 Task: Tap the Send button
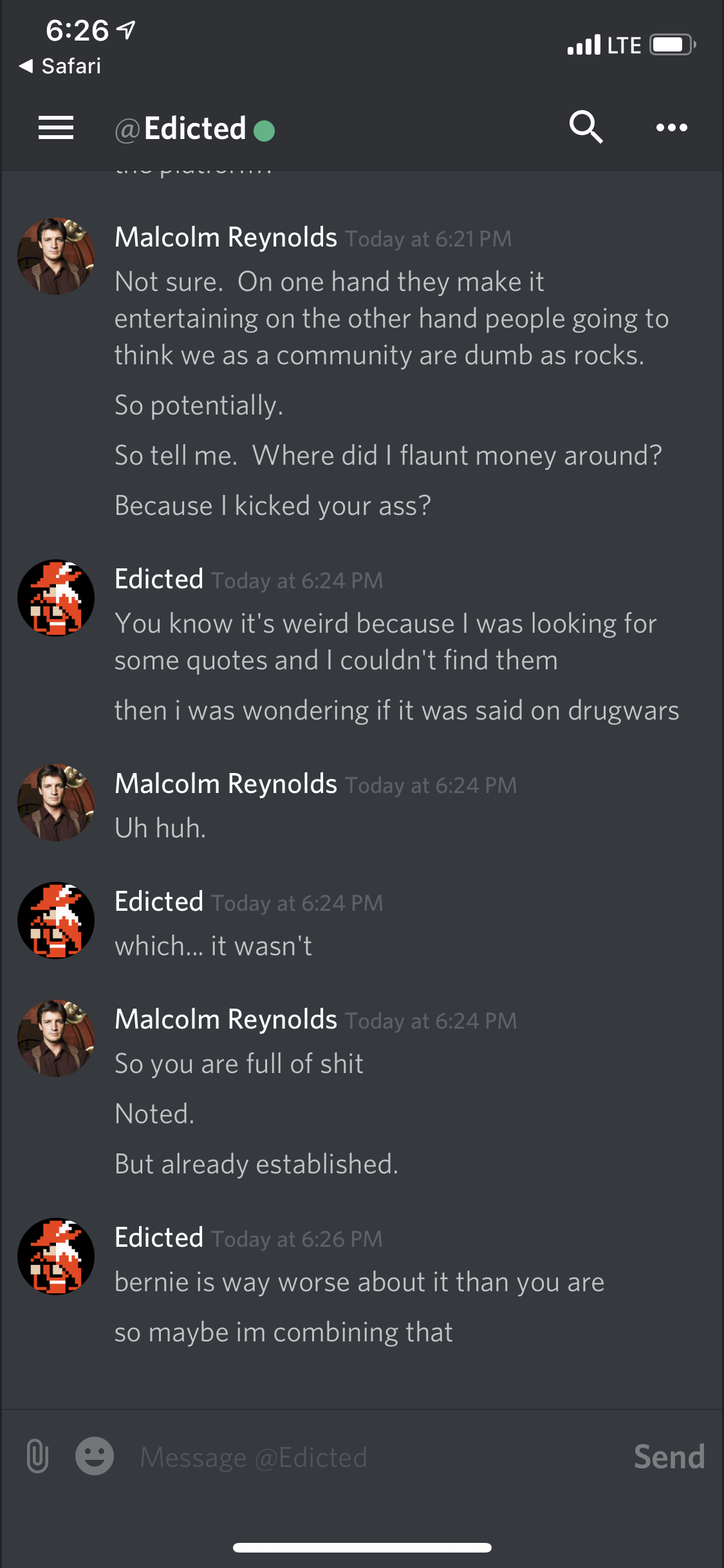[669, 1457]
